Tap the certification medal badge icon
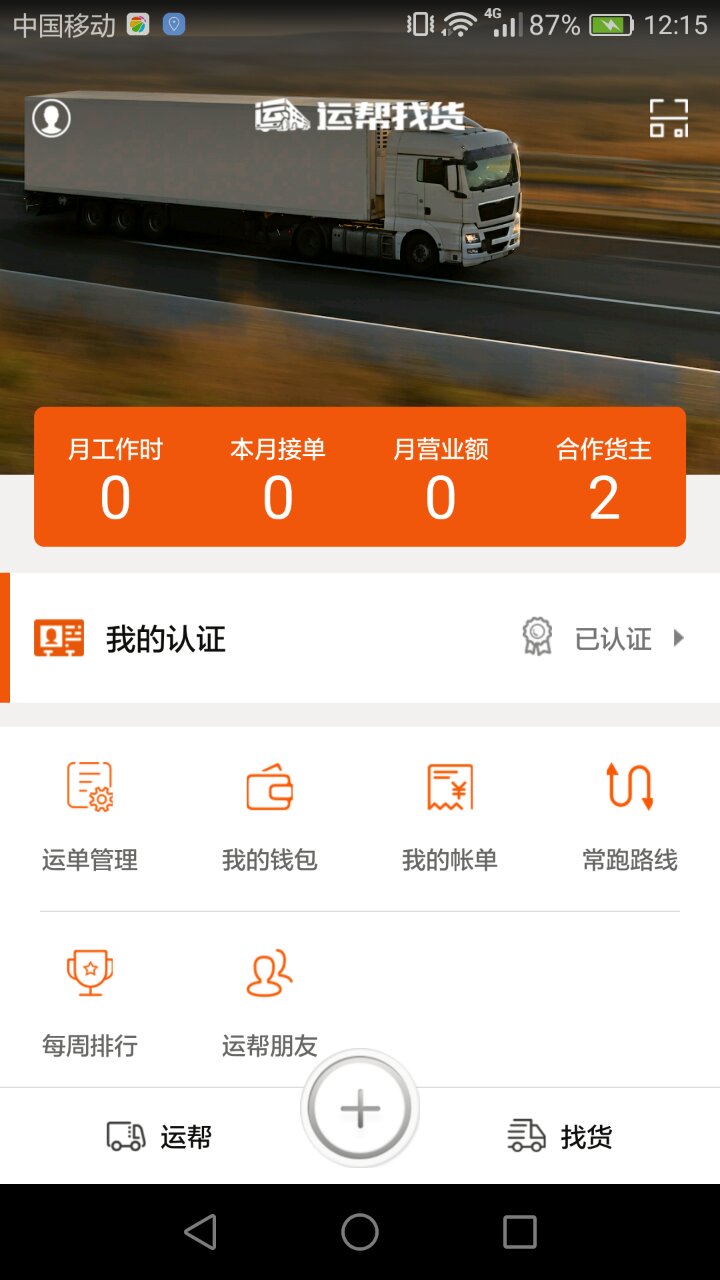 pos(537,637)
